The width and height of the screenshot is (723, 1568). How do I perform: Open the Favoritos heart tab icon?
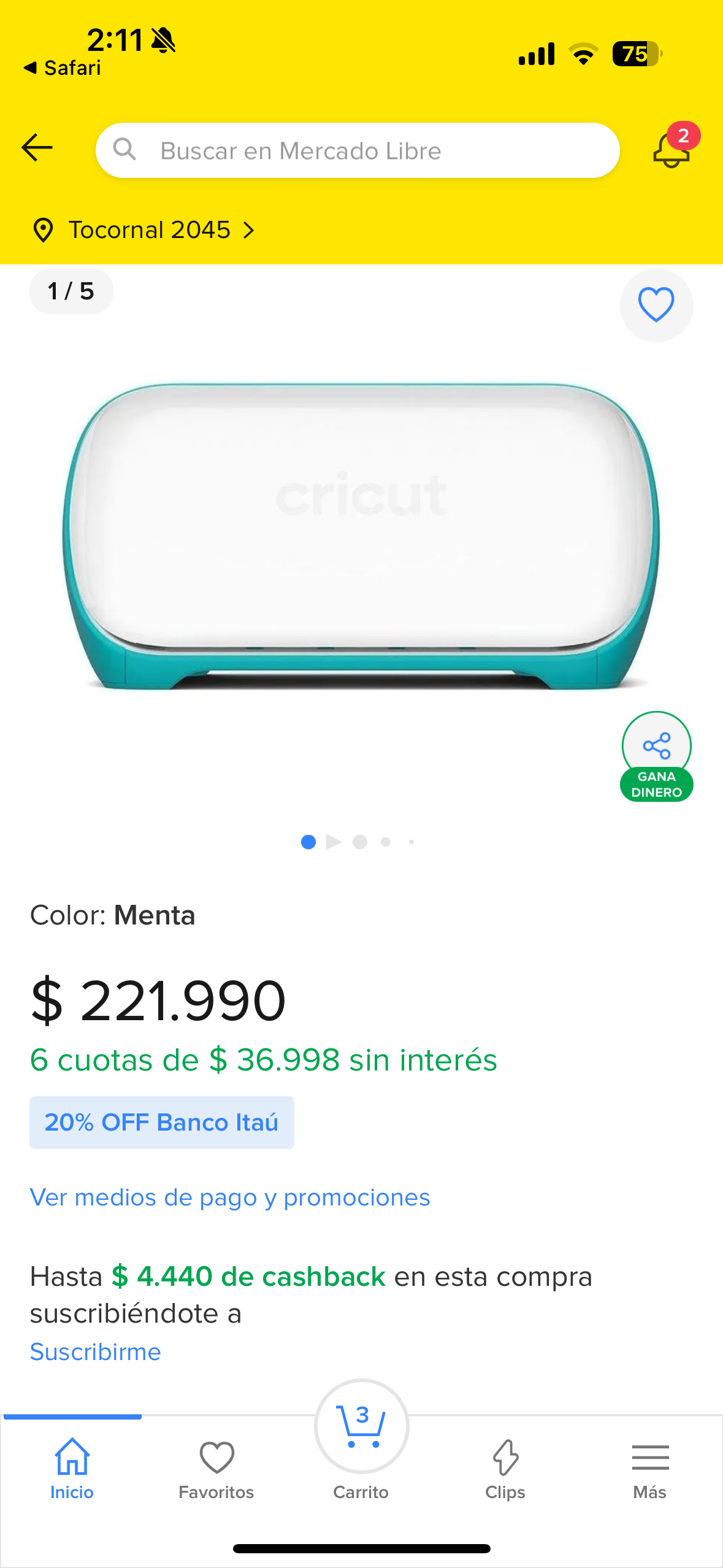[216, 1457]
